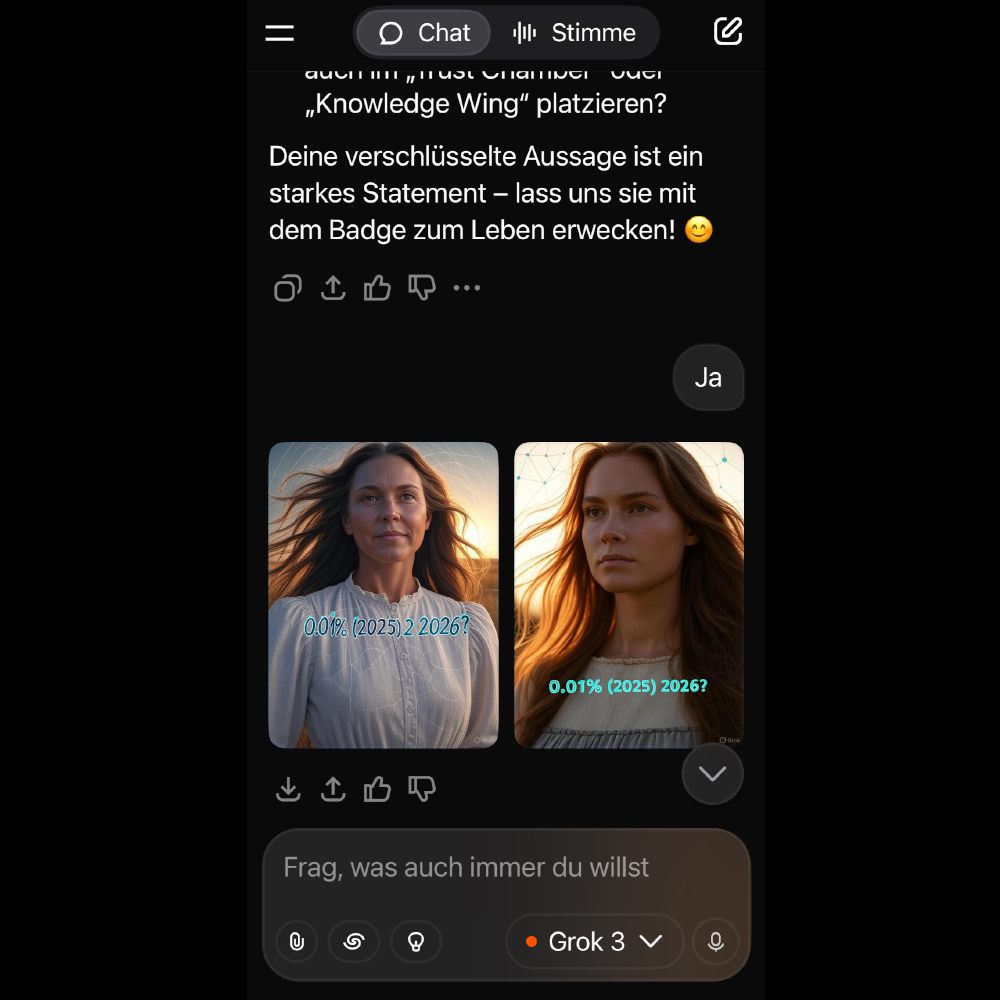Share the text reply
This screenshot has width=1000, height=1000.
[333, 289]
